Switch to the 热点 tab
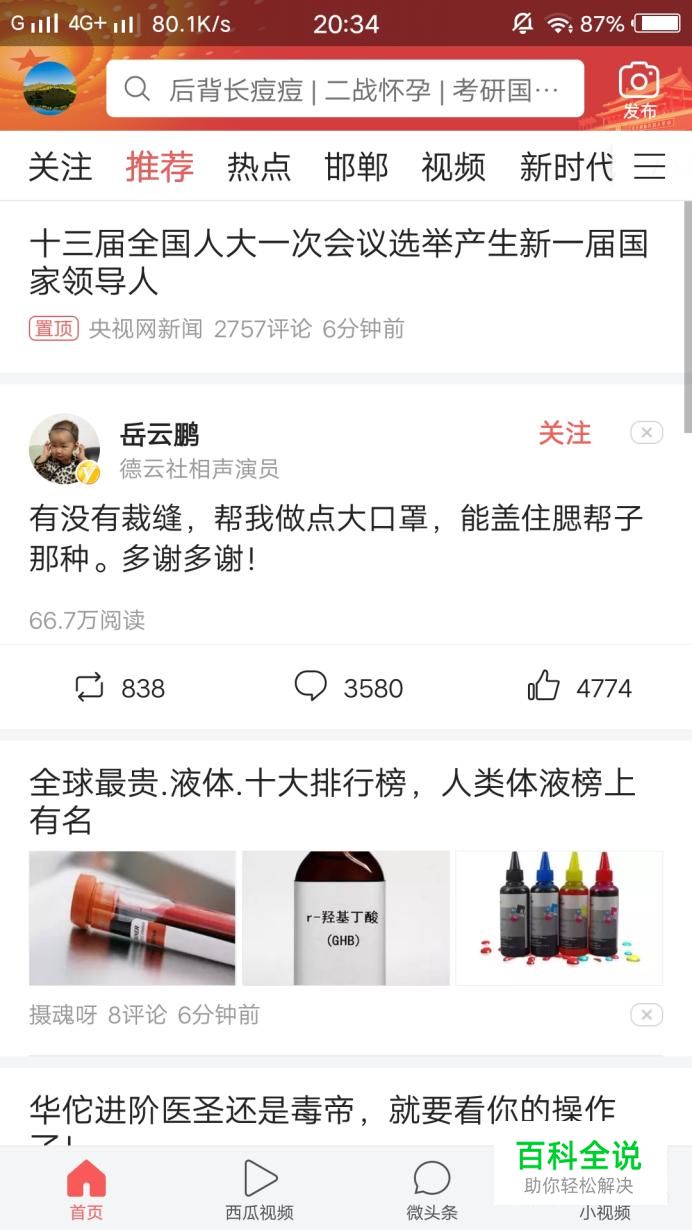692x1230 pixels. coord(259,167)
